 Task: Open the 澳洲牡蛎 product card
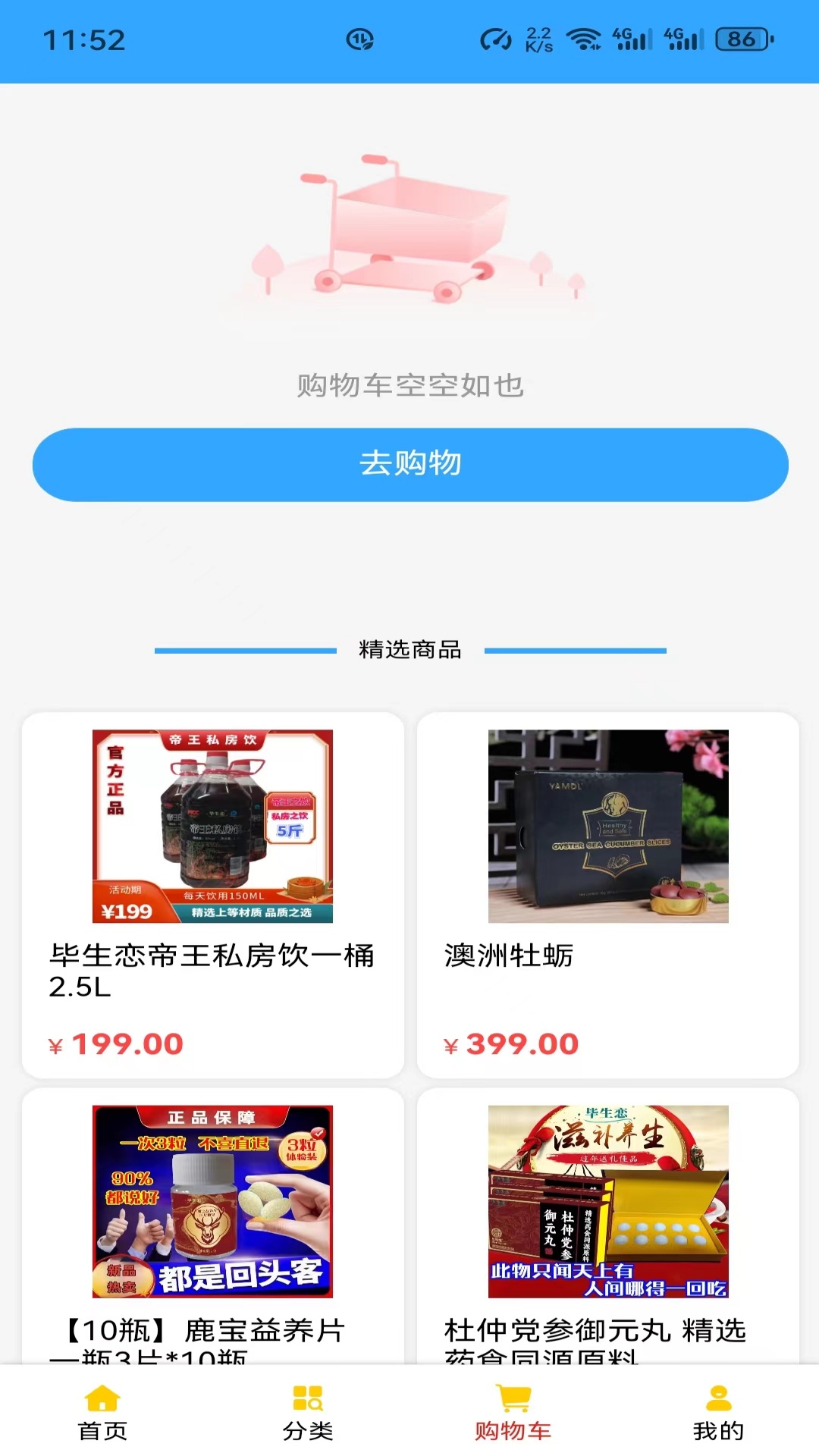tap(608, 895)
